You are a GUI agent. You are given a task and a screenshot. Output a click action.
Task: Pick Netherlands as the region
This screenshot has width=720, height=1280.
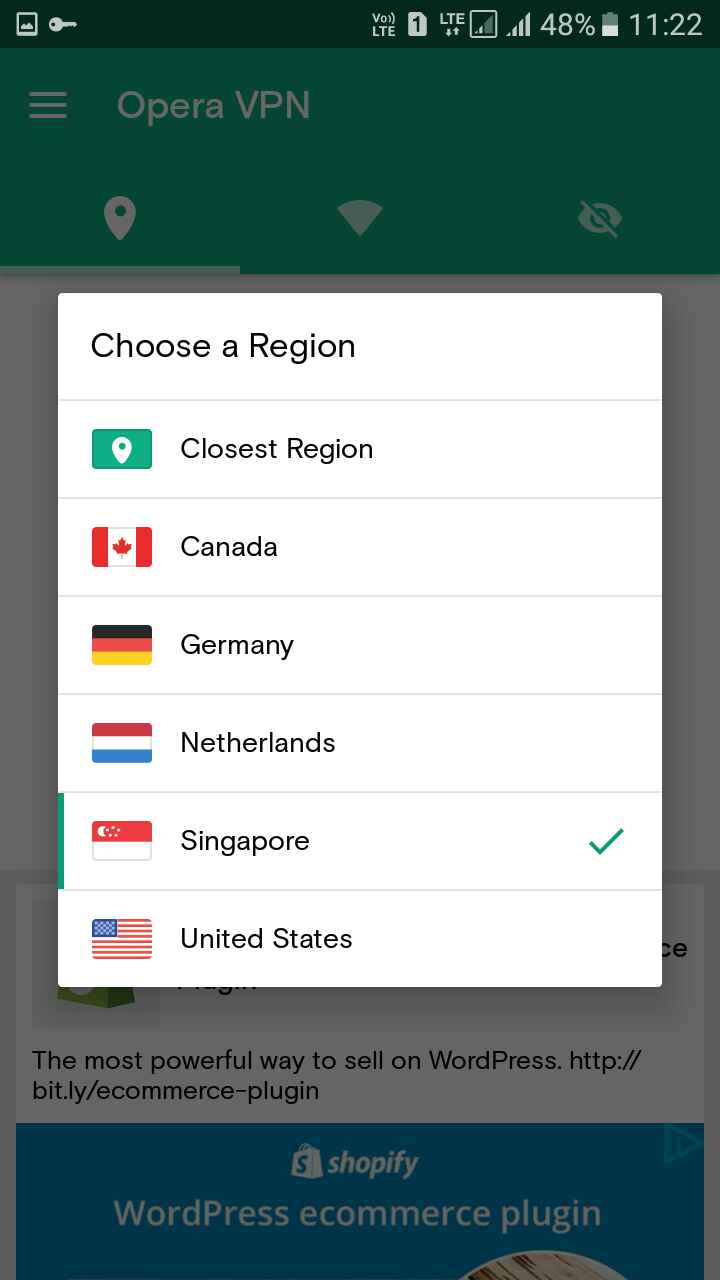[360, 743]
